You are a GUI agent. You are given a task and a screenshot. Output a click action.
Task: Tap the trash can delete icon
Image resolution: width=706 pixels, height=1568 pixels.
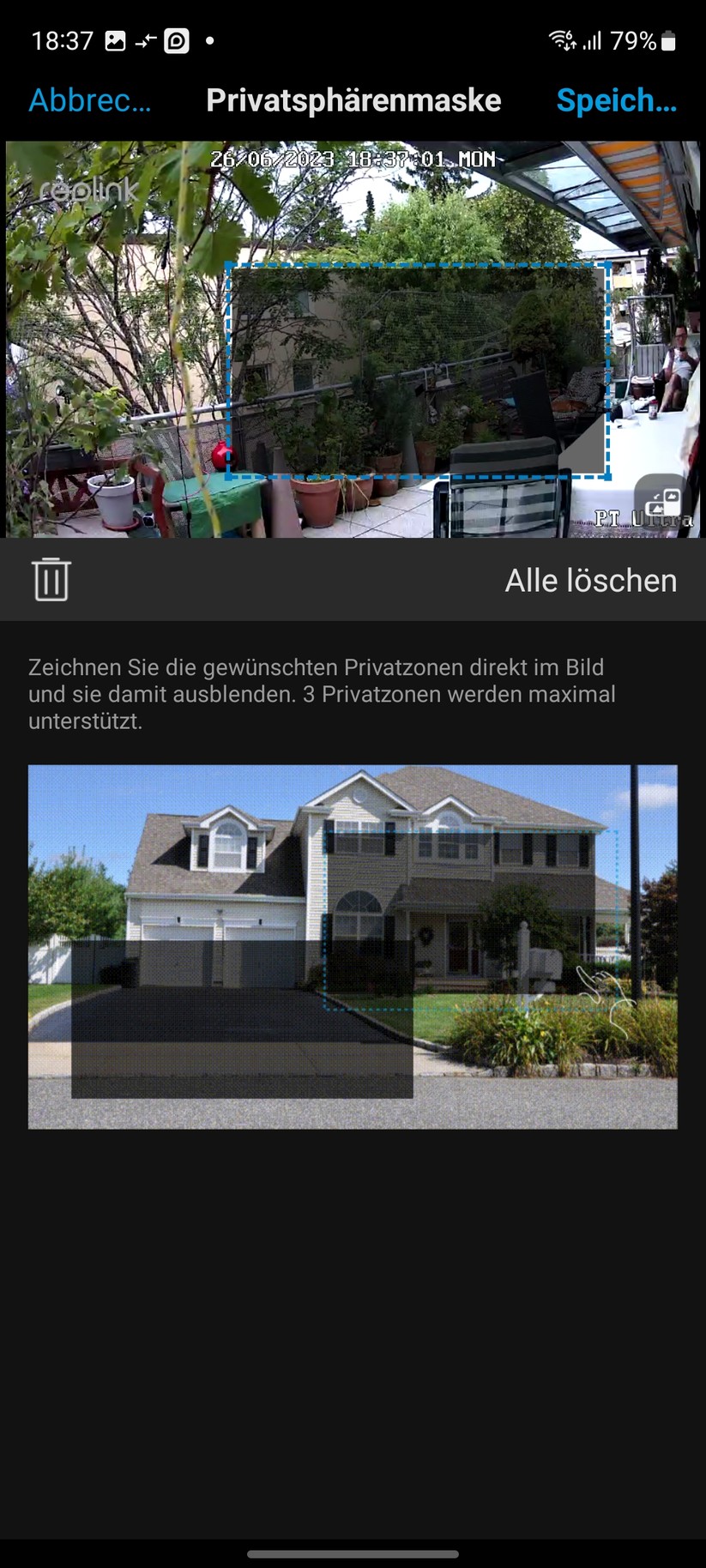(x=50, y=580)
